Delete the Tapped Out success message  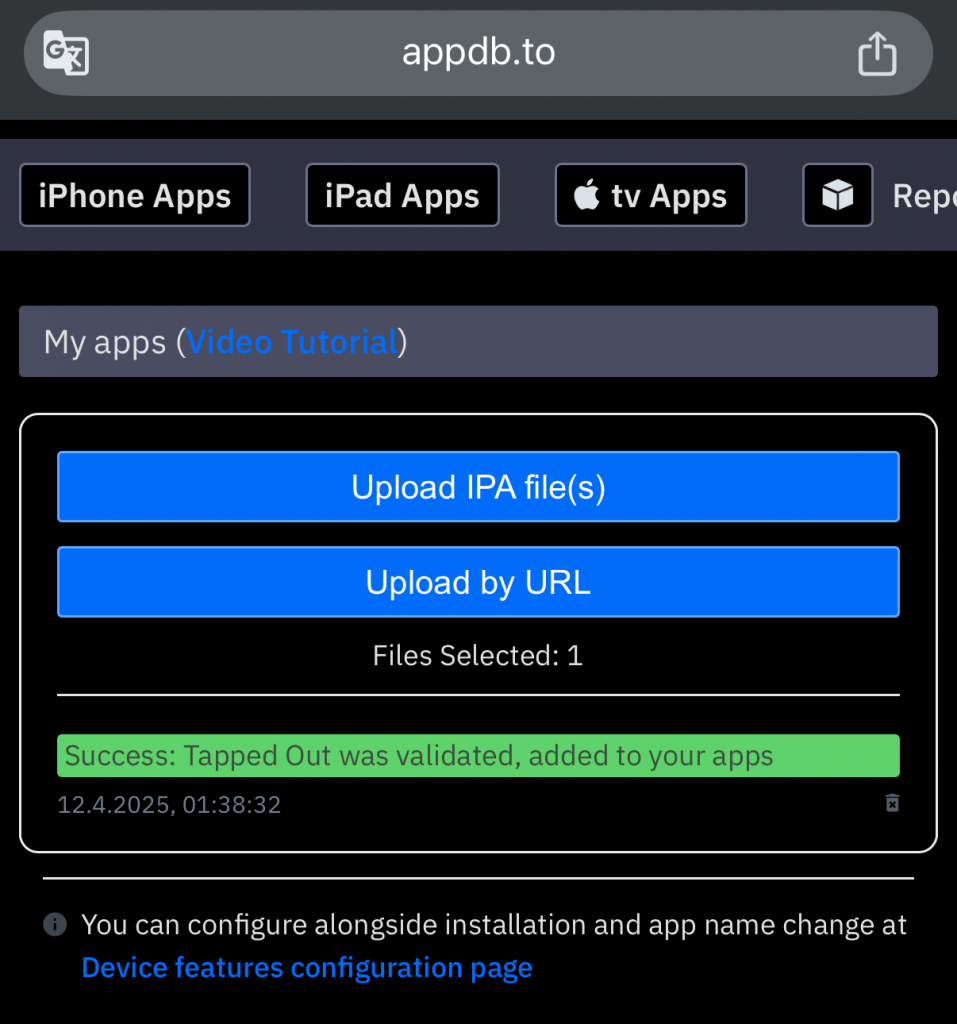pos(892,803)
